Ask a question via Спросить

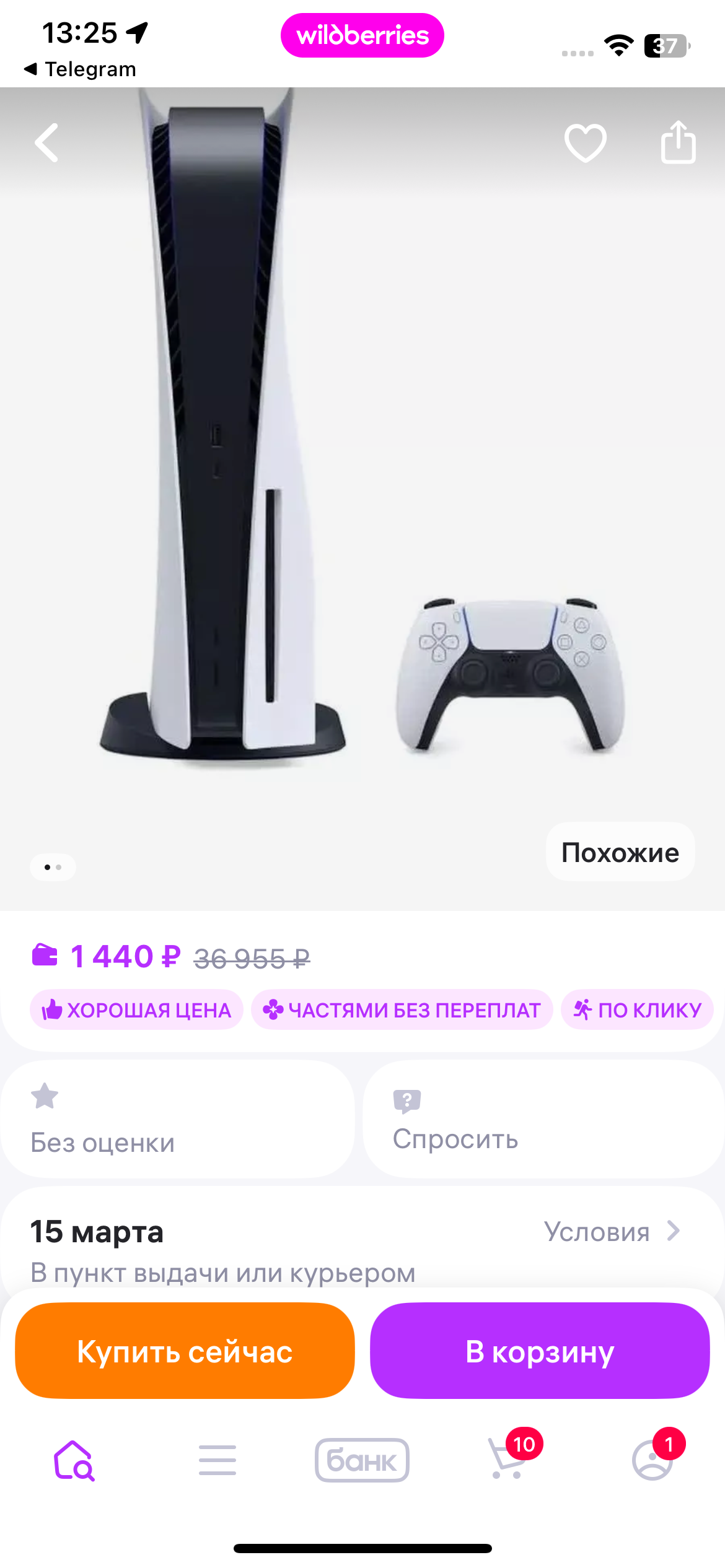point(543,1119)
